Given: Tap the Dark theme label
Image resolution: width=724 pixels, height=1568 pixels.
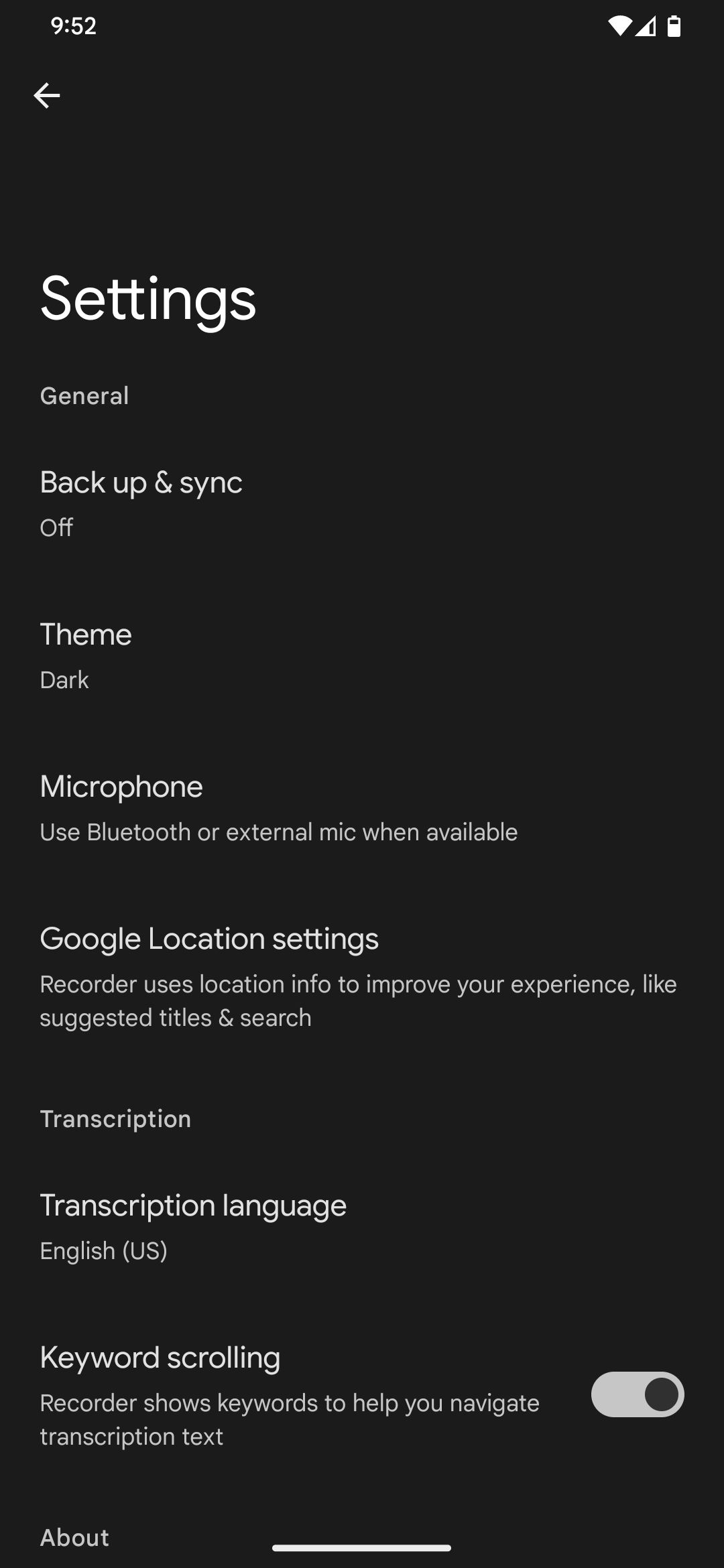Looking at the screenshot, I should [64, 679].
